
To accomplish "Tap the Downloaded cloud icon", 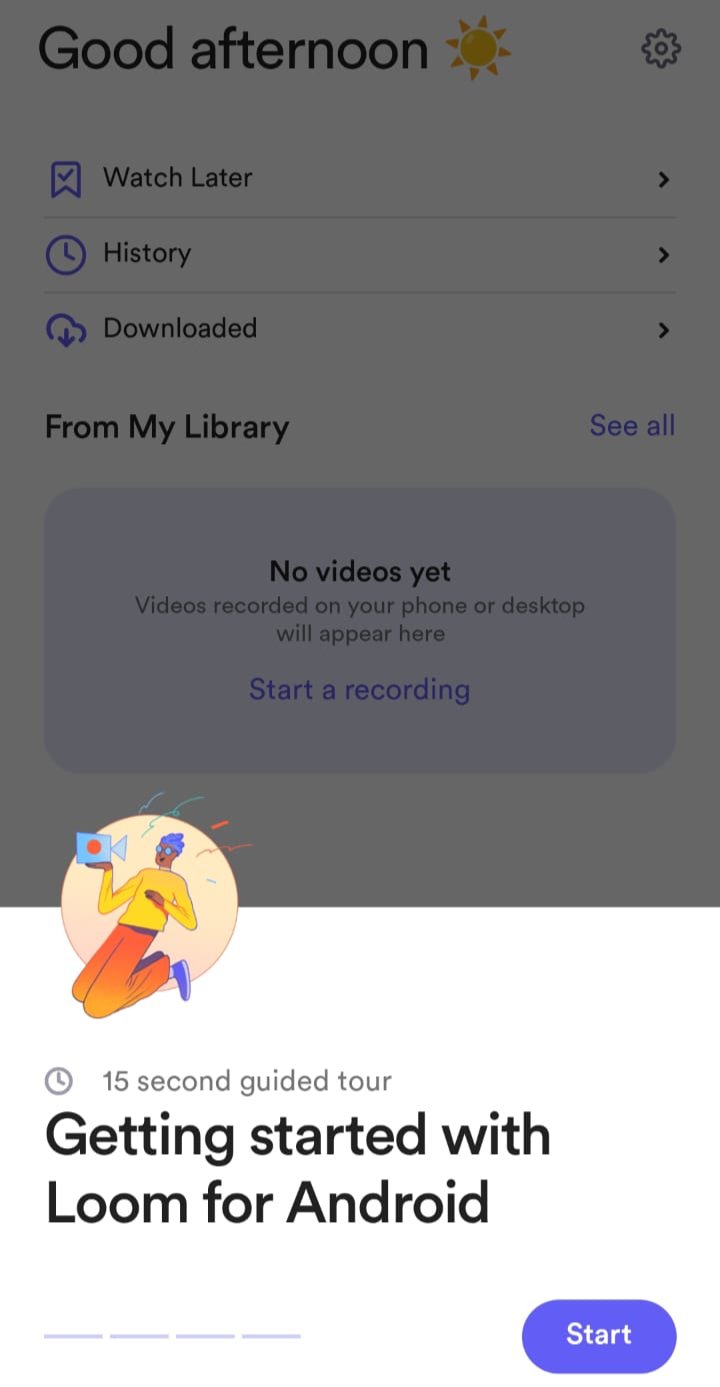I will (64, 329).
